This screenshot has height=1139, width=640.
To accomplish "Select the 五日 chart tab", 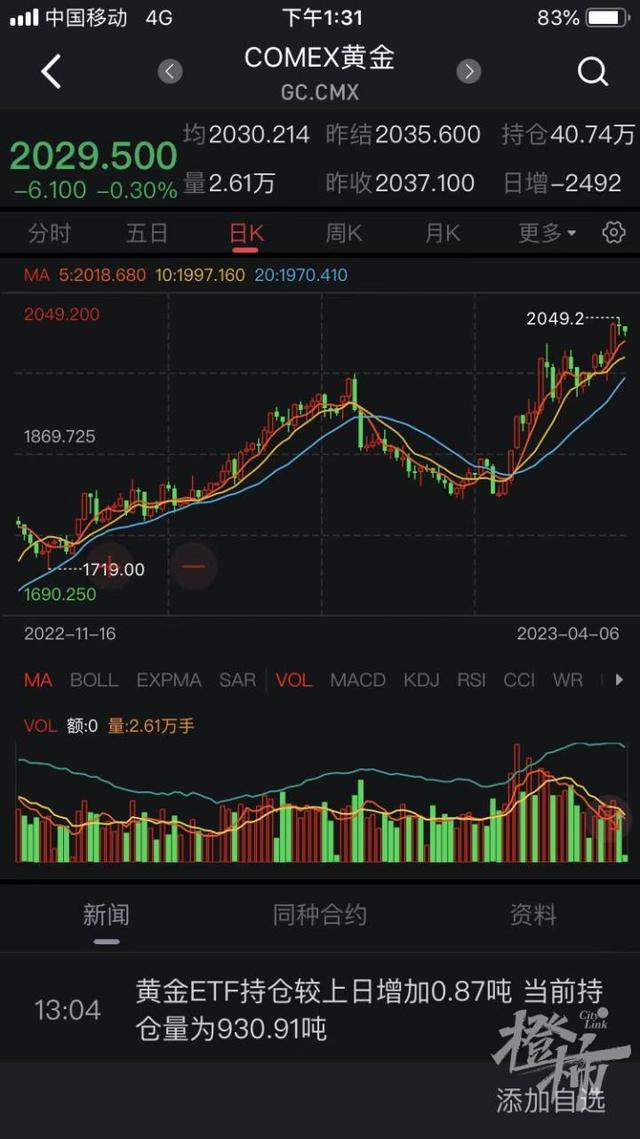I will click(147, 234).
